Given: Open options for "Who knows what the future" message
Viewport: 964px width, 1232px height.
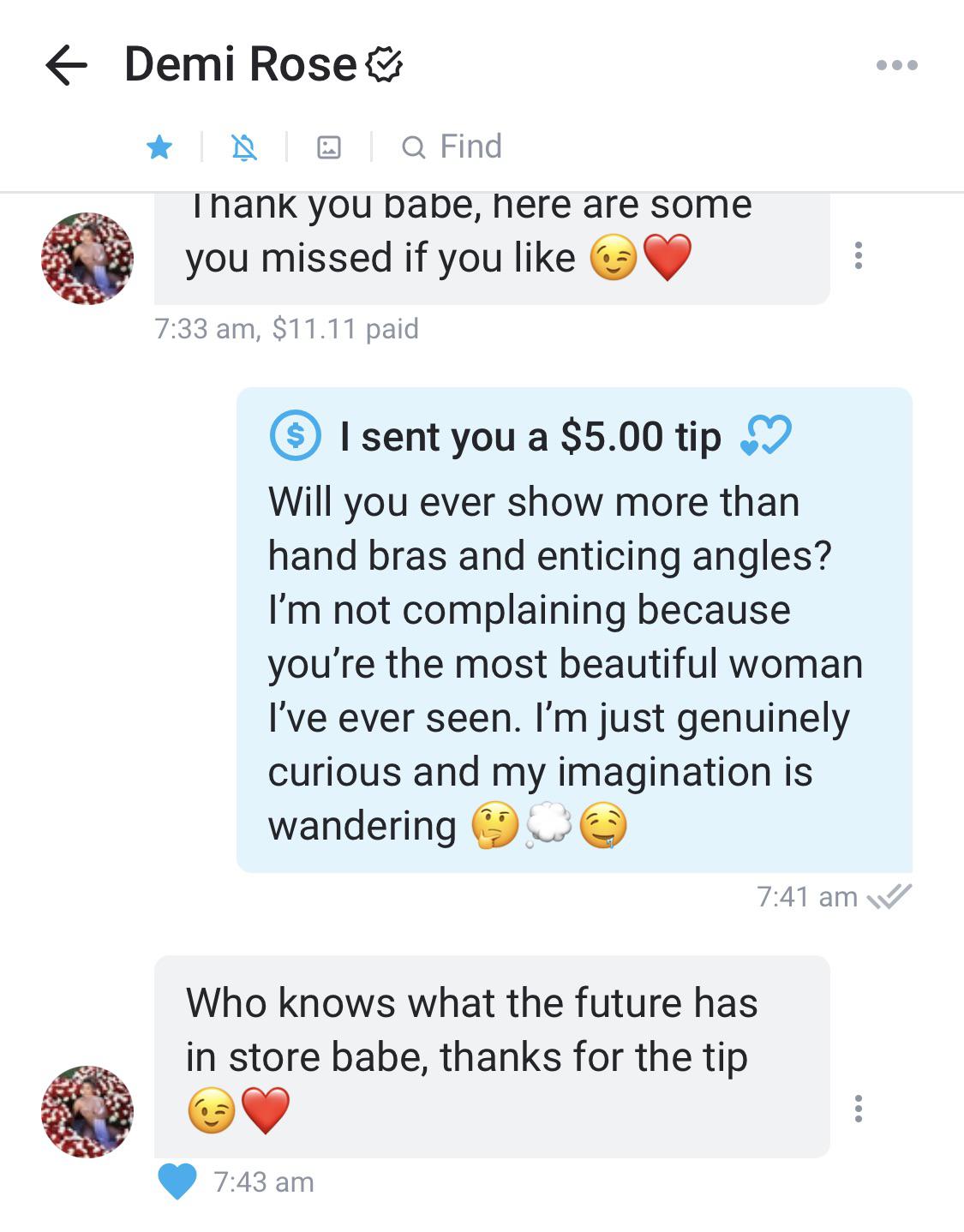Looking at the screenshot, I should pyautogui.click(x=858, y=1109).
